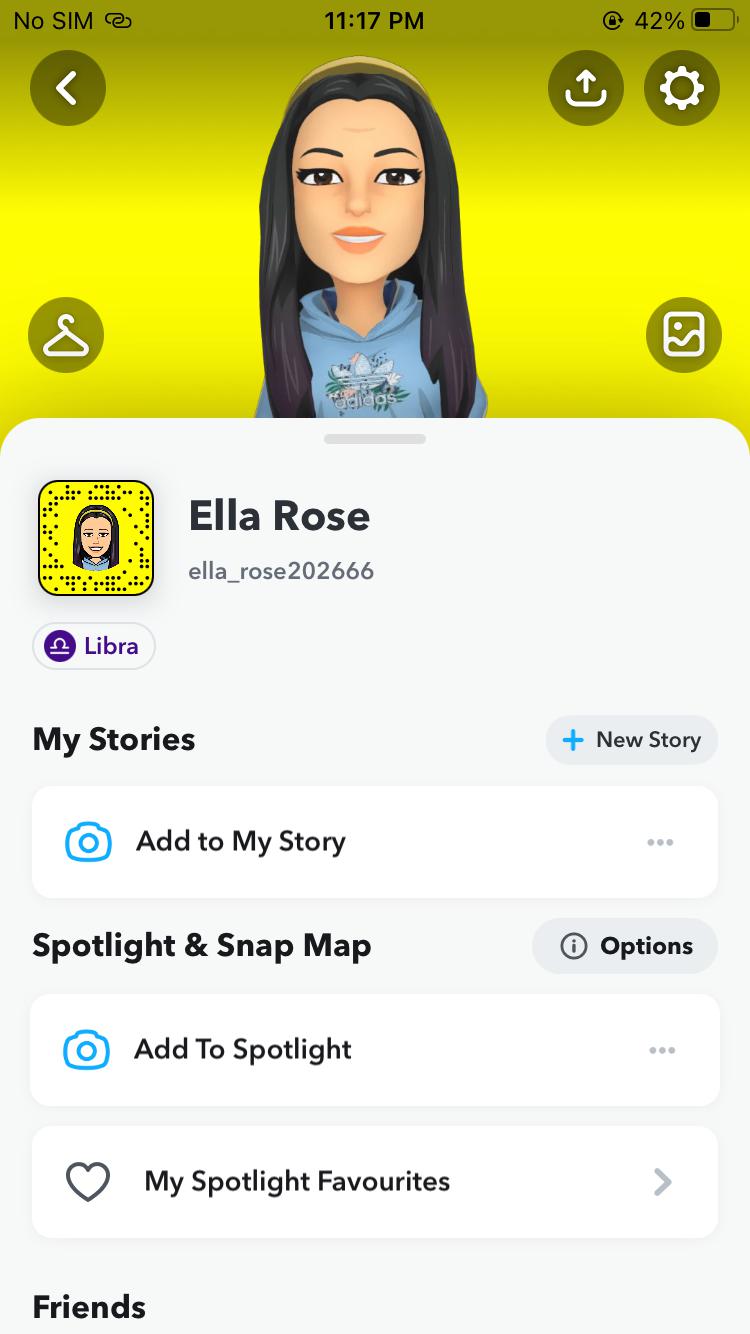Change profile background image icon
Screen dimensions: 750x1334
pos(683,335)
